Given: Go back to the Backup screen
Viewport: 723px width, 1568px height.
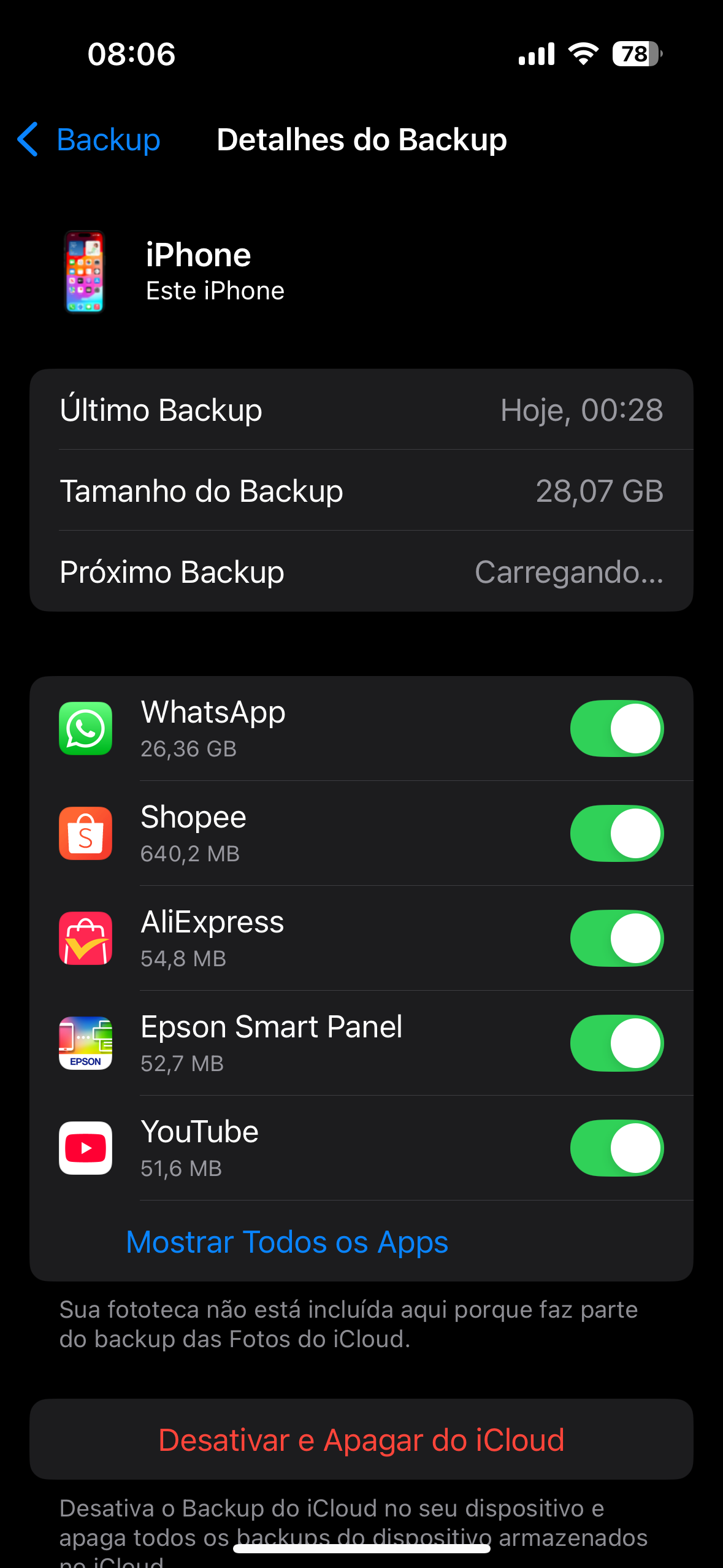Looking at the screenshot, I should pos(89,140).
